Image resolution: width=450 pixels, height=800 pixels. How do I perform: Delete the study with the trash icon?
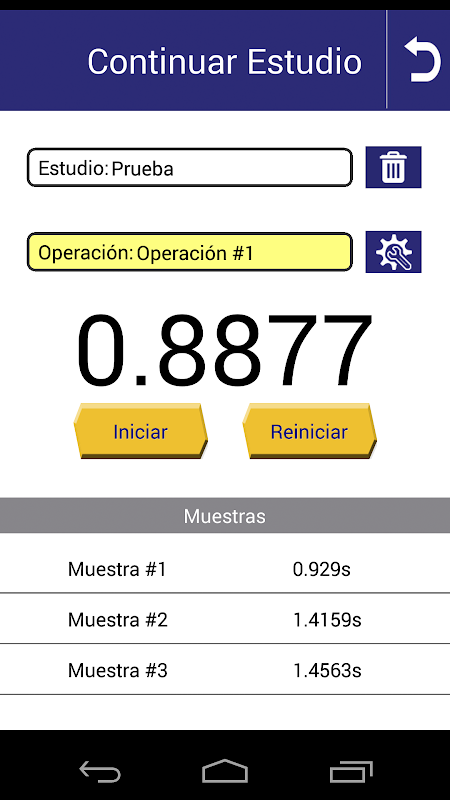click(x=393, y=167)
